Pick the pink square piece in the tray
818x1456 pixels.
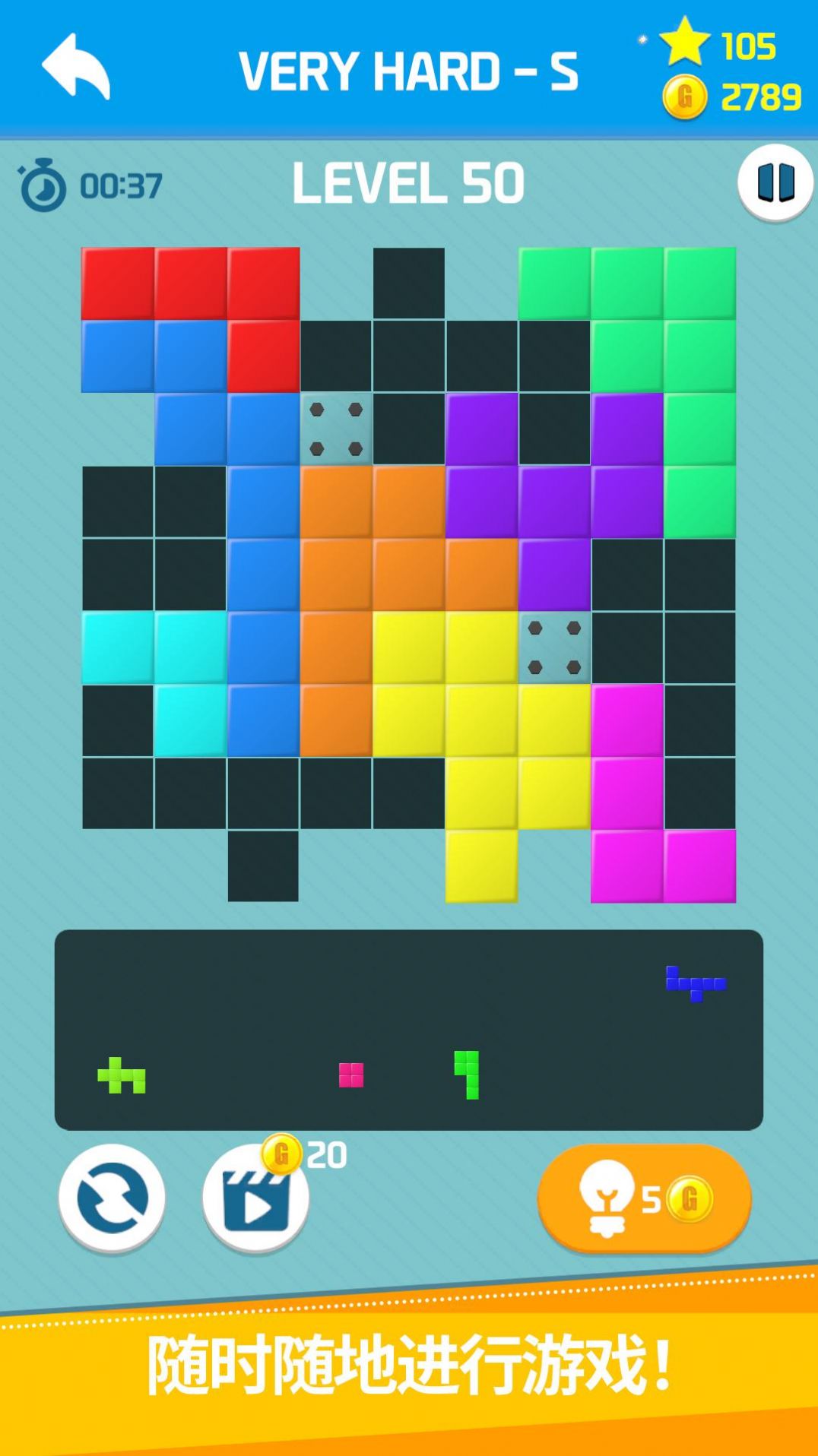pyautogui.click(x=351, y=1075)
